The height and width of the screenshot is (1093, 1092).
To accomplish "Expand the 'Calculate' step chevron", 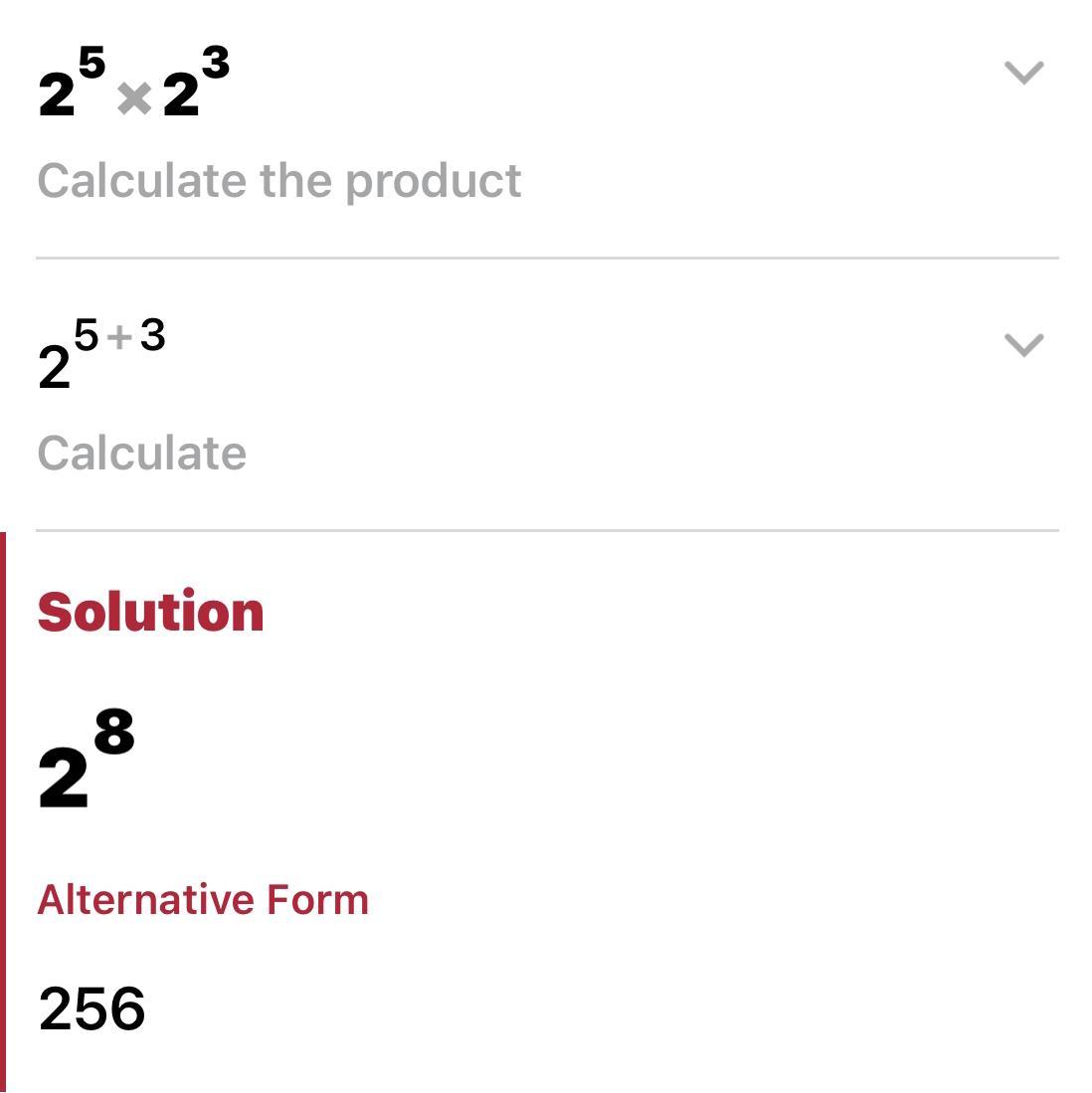I will [x=1023, y=345].
